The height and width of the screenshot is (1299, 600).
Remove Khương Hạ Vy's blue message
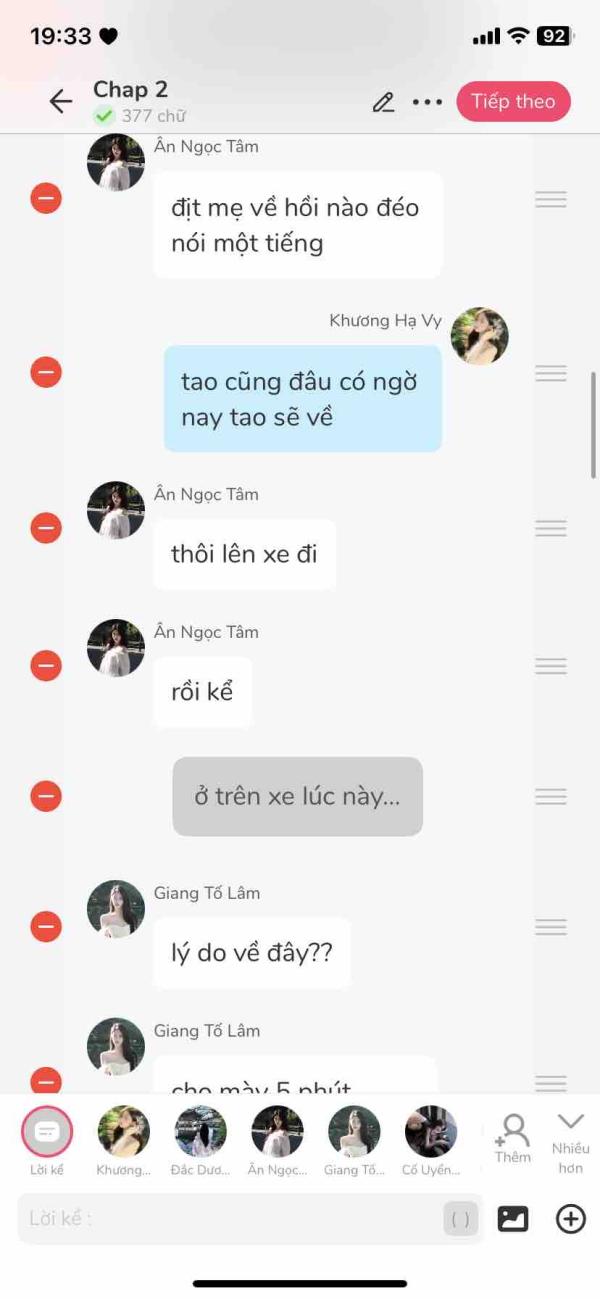46,373
